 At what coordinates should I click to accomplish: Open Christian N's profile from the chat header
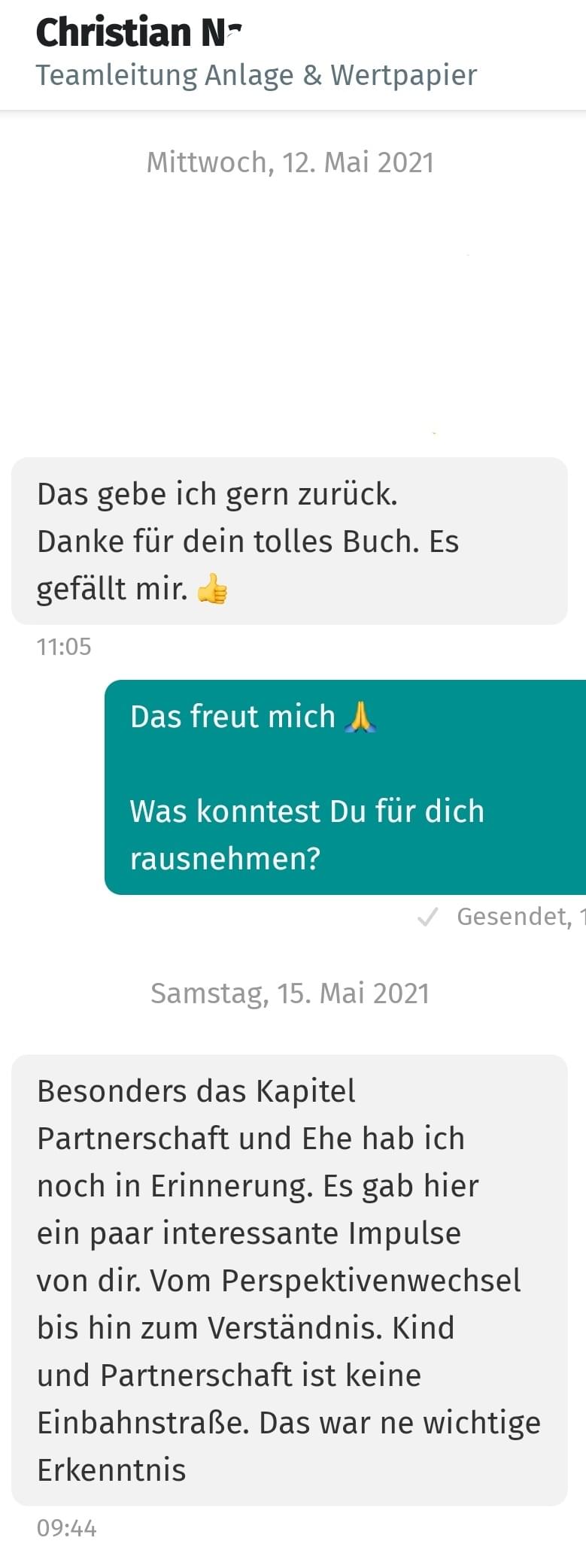(139, 34)
